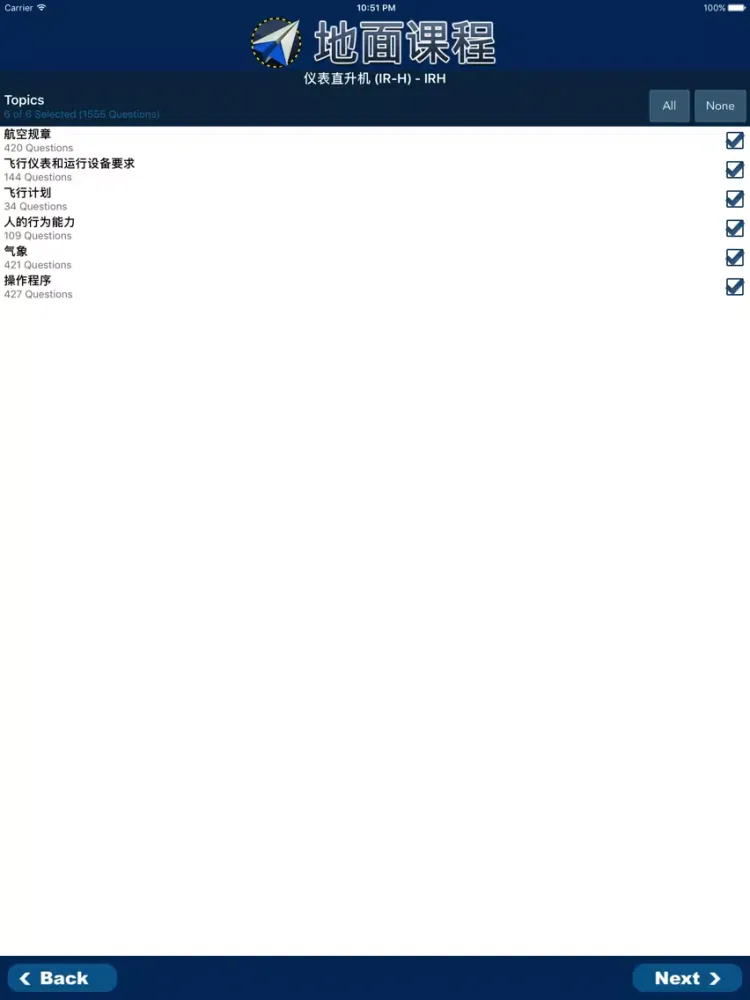Deselect every topic with the None button
Screen dimensions: 750x1000
(x=720, y=106)
